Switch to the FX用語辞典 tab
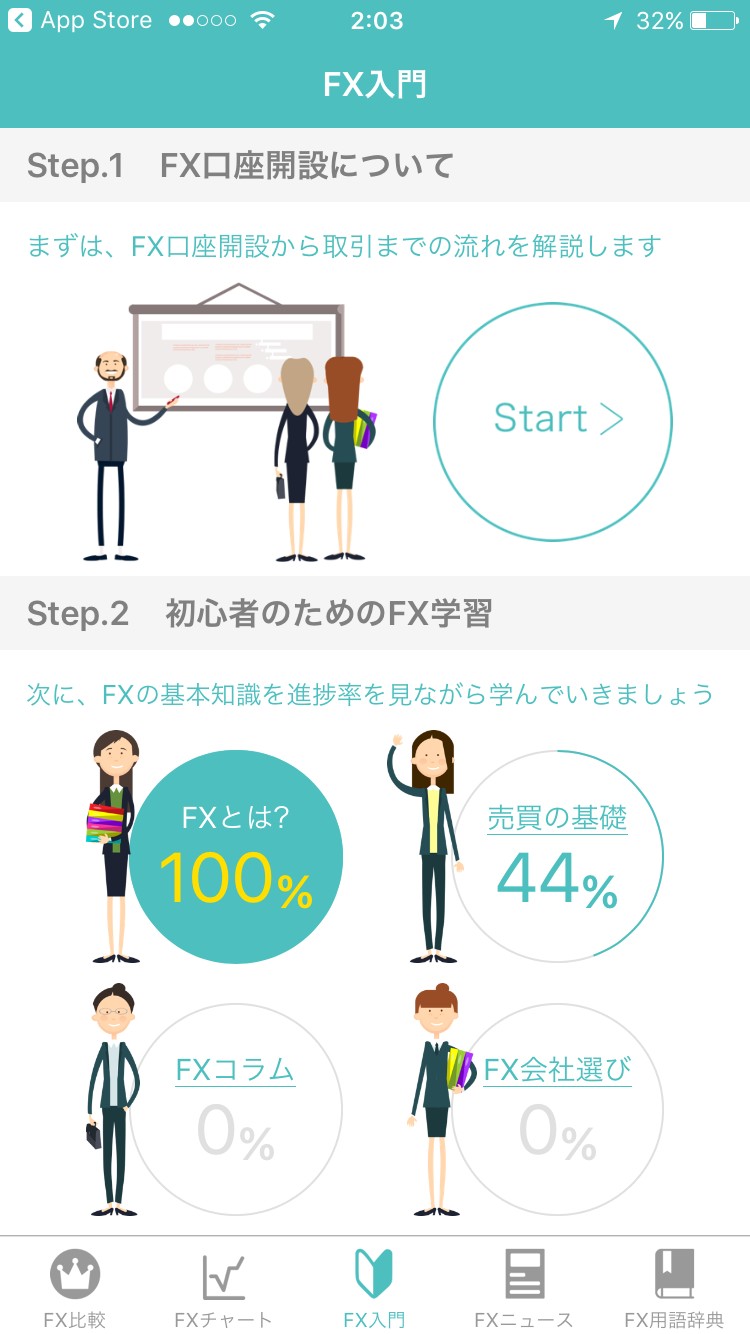The width and height of the screenshot is (750, 1334). tap(674, 1287)
